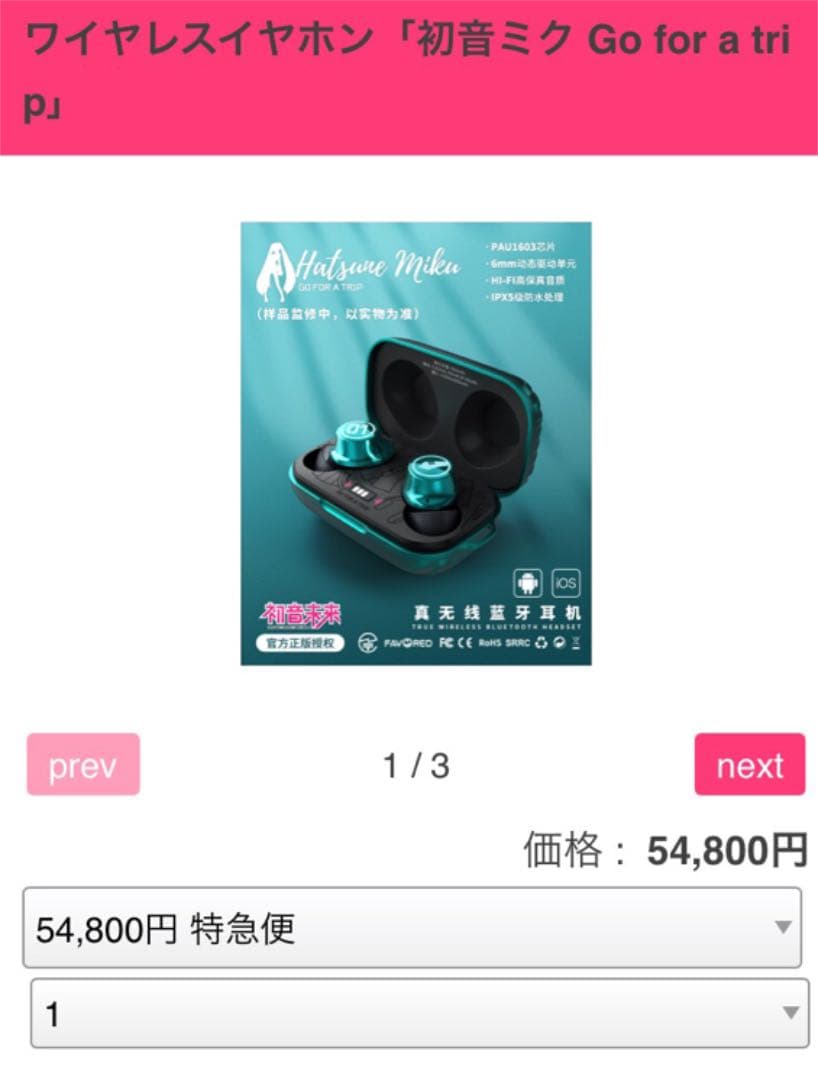818x1080 pixels.
Task: Click the iOS icon on the product image
Action: click(567, 582)
